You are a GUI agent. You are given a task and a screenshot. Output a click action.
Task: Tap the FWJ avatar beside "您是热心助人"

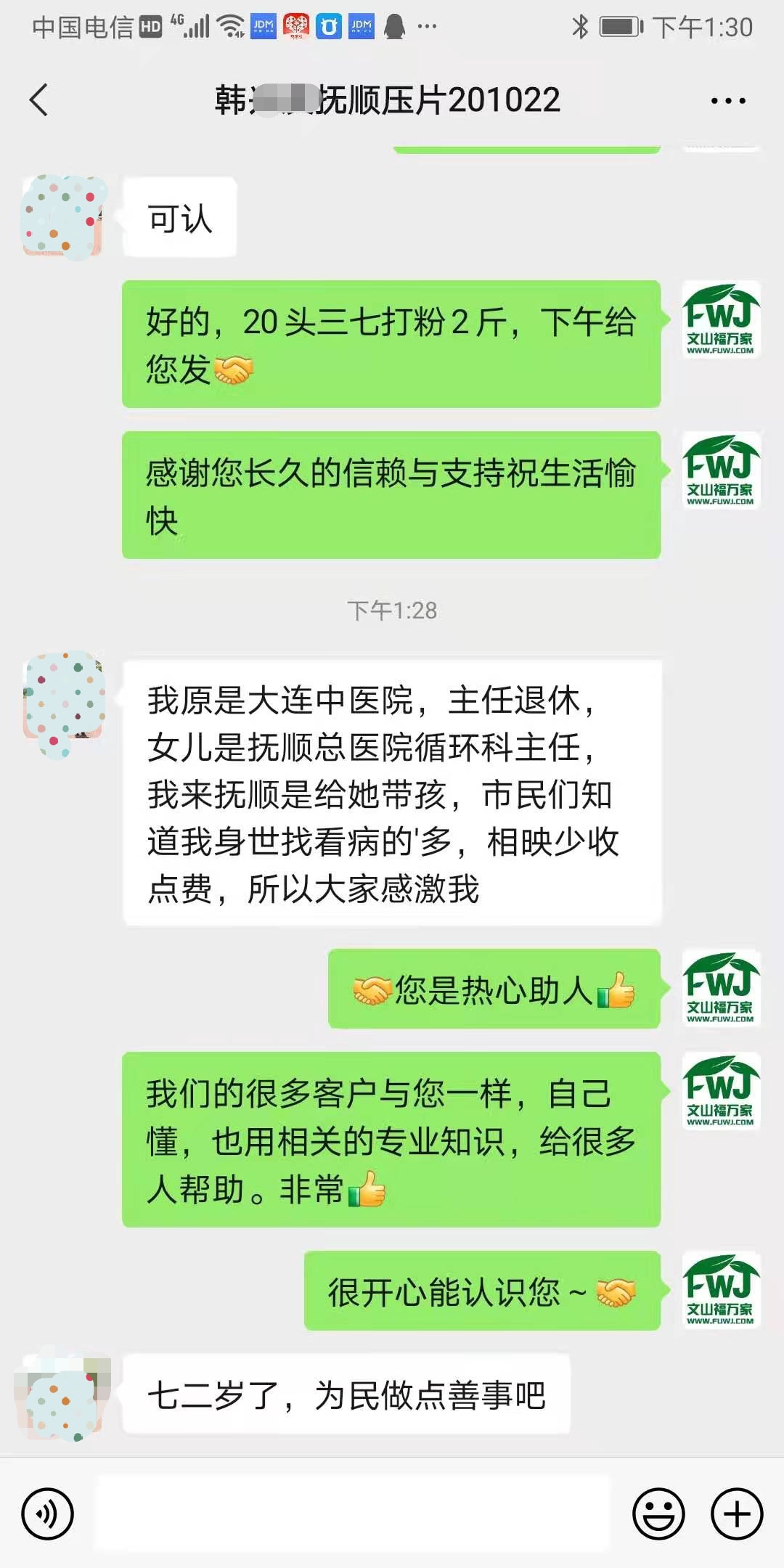click(x=720, y=988)
